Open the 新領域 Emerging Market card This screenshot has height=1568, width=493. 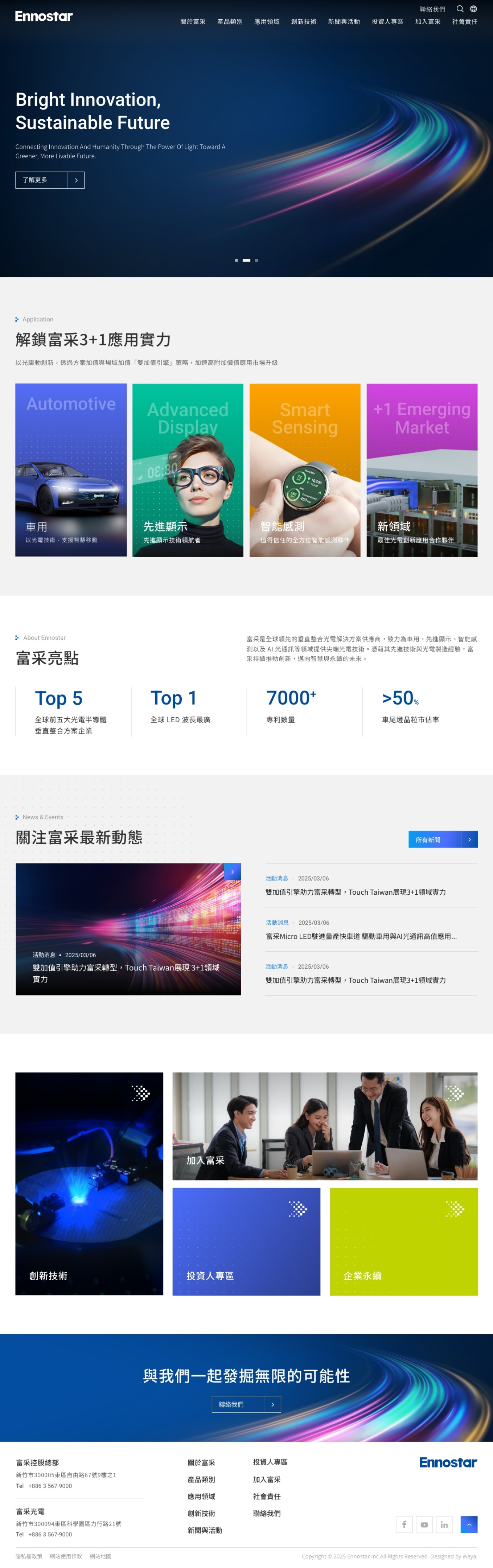tap(422, 470)
